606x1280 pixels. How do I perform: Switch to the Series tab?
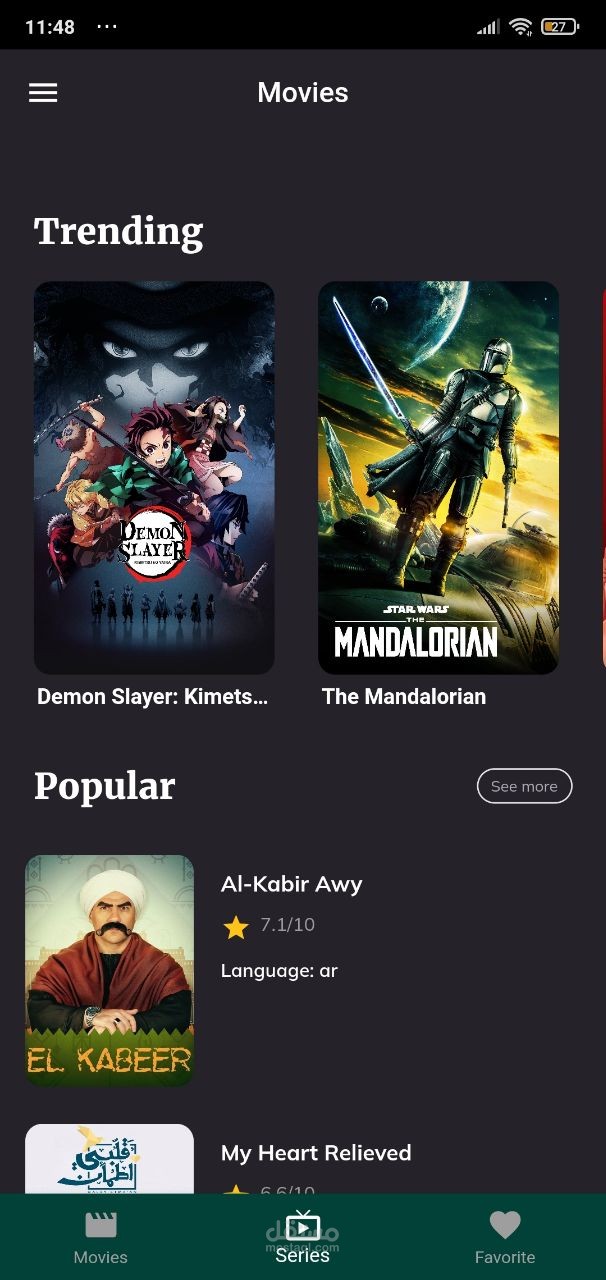point(303,1238)
